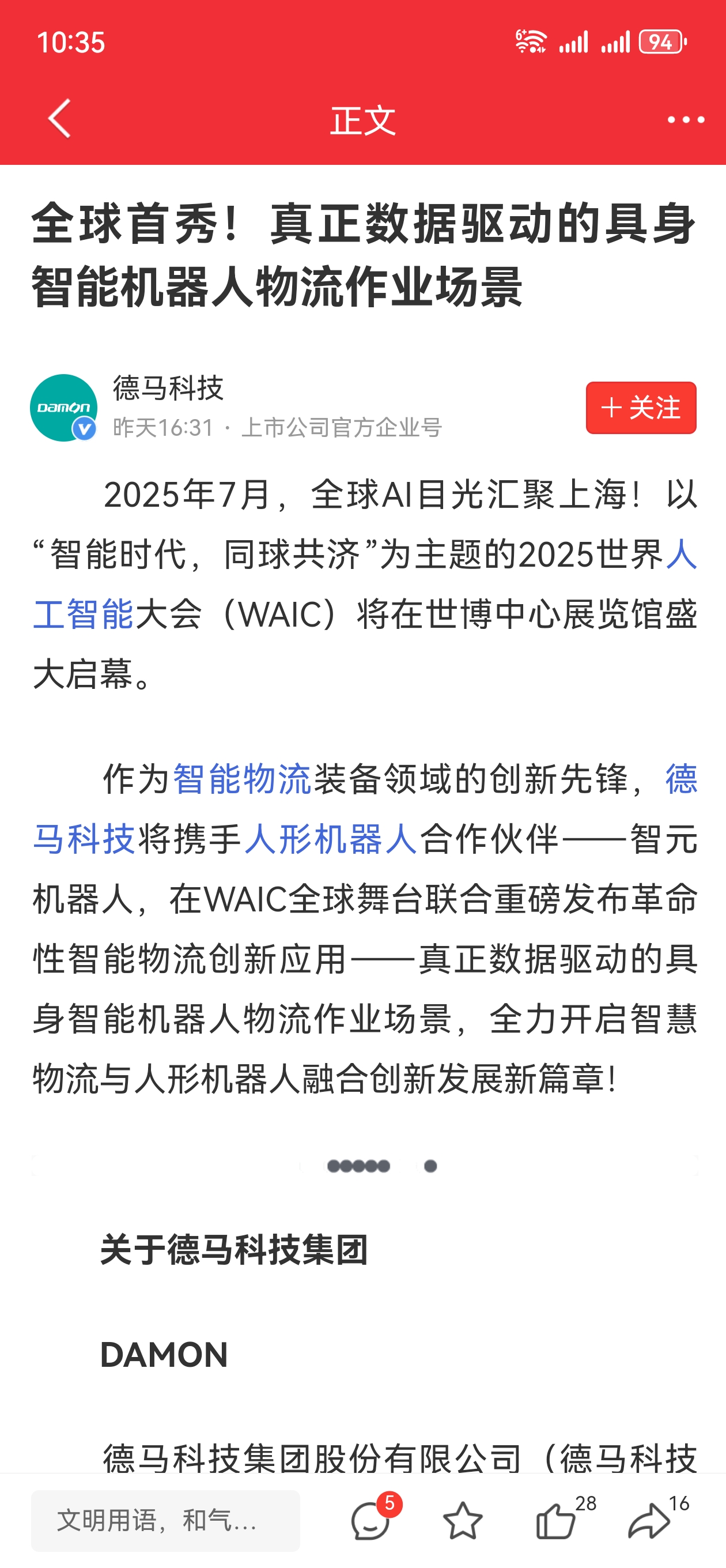This screenshot has width=726, height=1568.
Task: Like this article with the thumbs up
Action: [556, 1521]
